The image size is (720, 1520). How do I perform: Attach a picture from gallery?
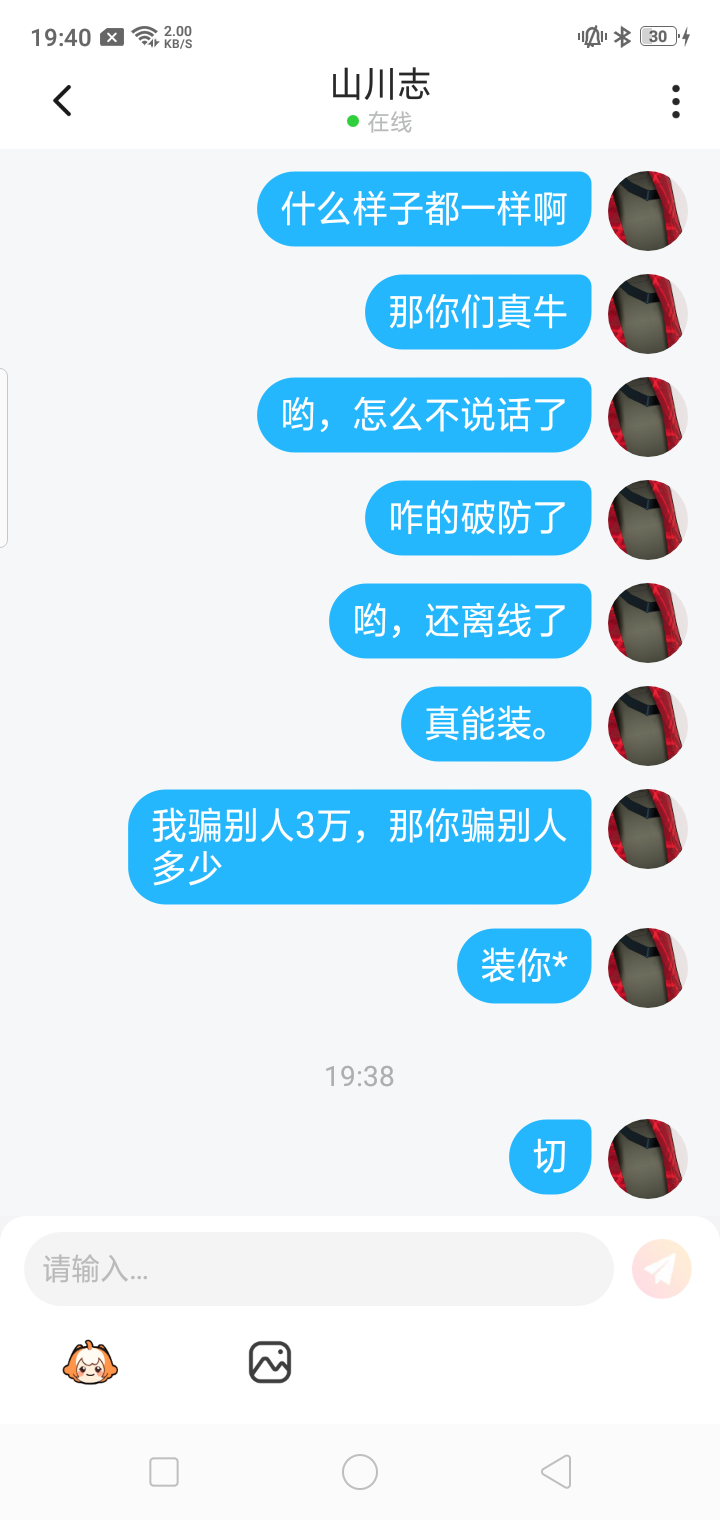270,1362
